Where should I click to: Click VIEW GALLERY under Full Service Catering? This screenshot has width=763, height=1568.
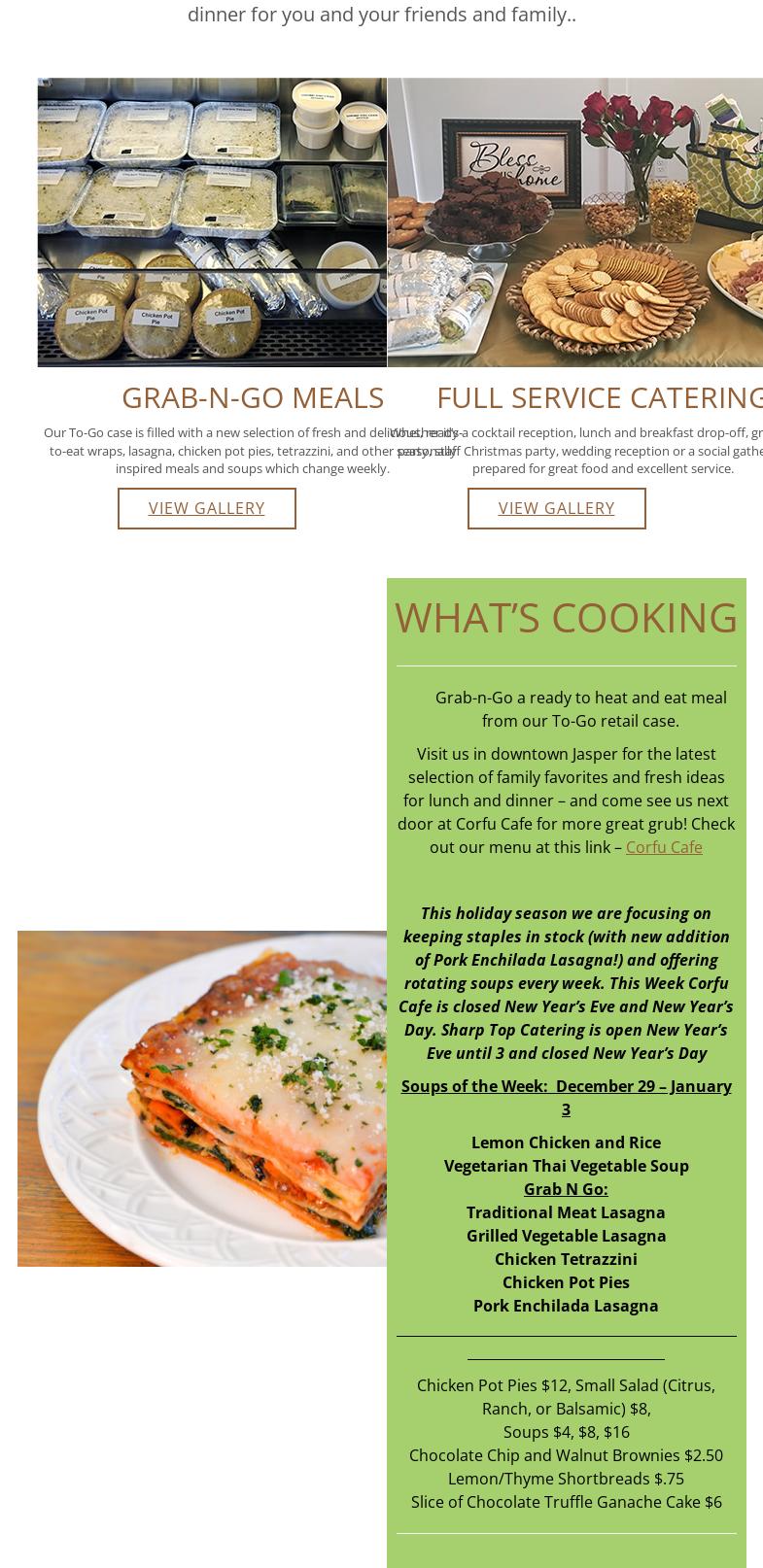pos(556,508)
